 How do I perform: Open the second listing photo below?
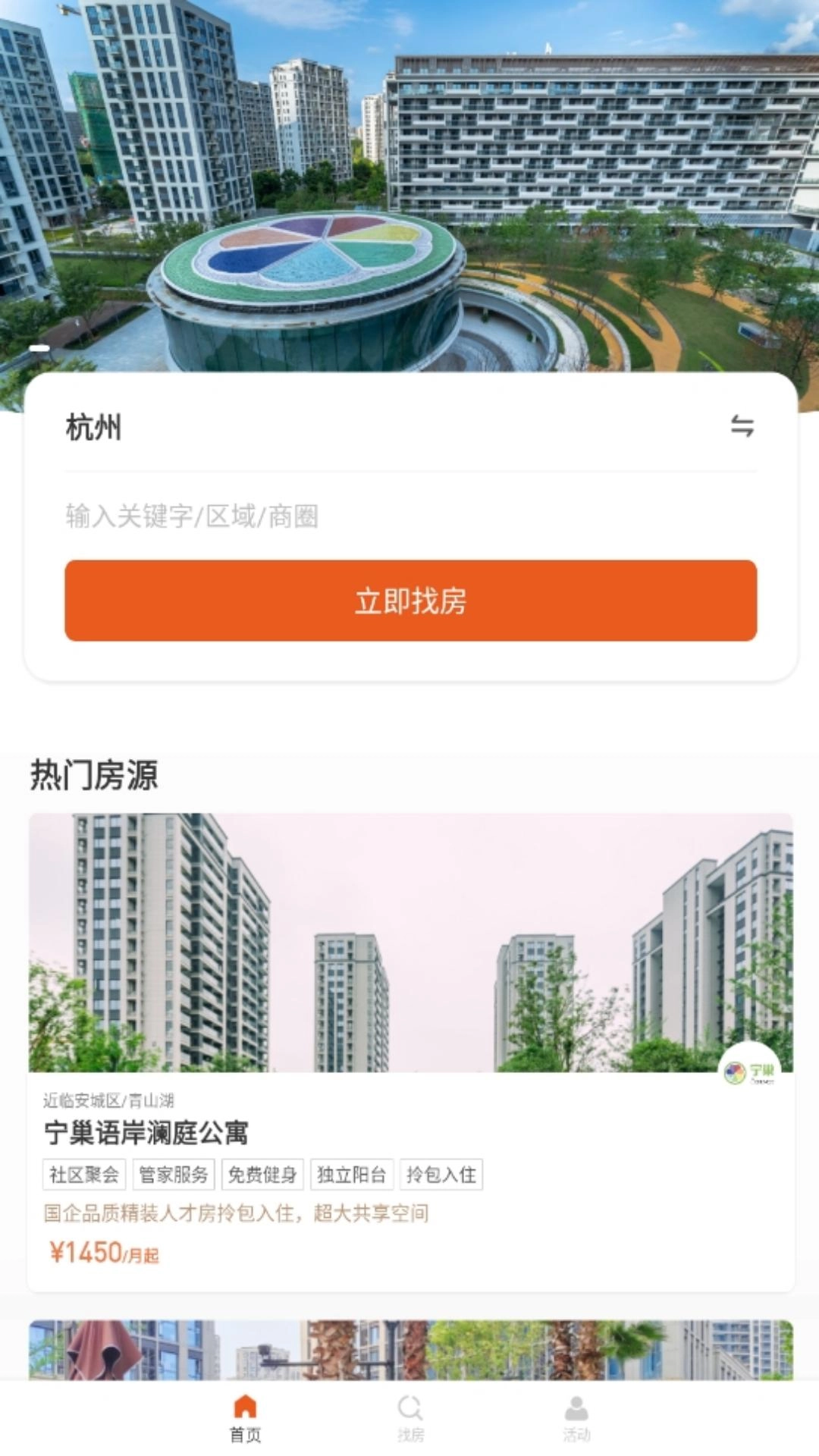click(410, 1349)
